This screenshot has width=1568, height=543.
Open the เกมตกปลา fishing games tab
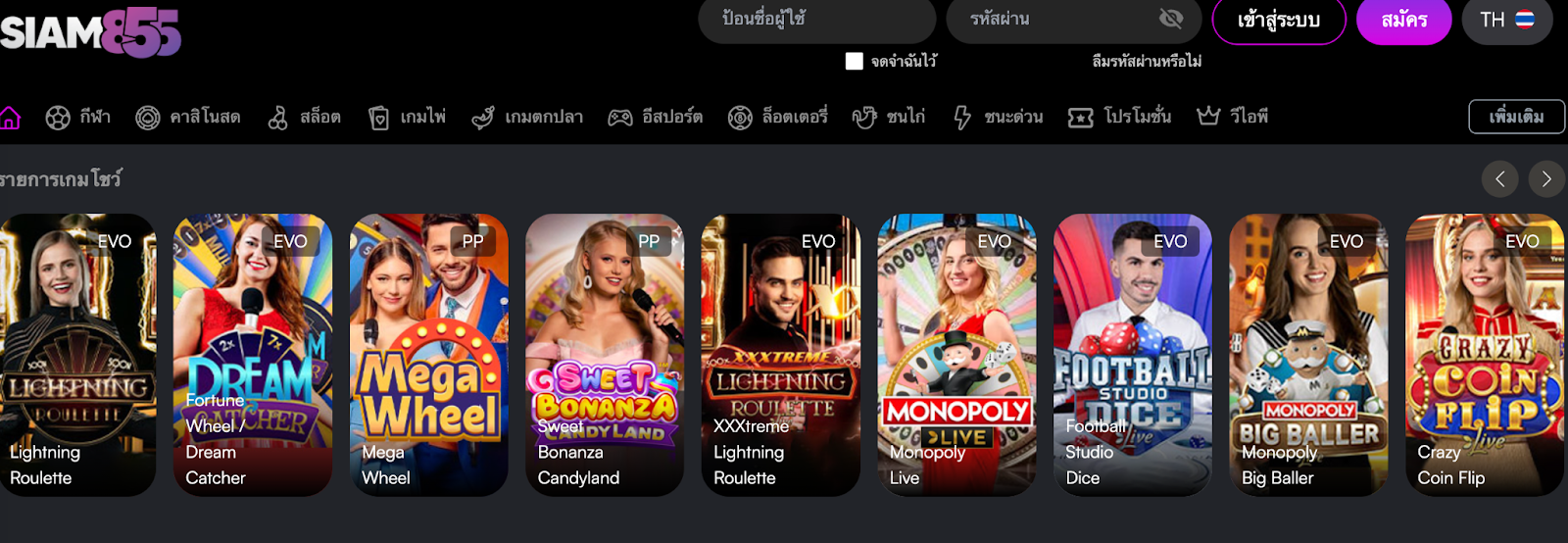527,118
